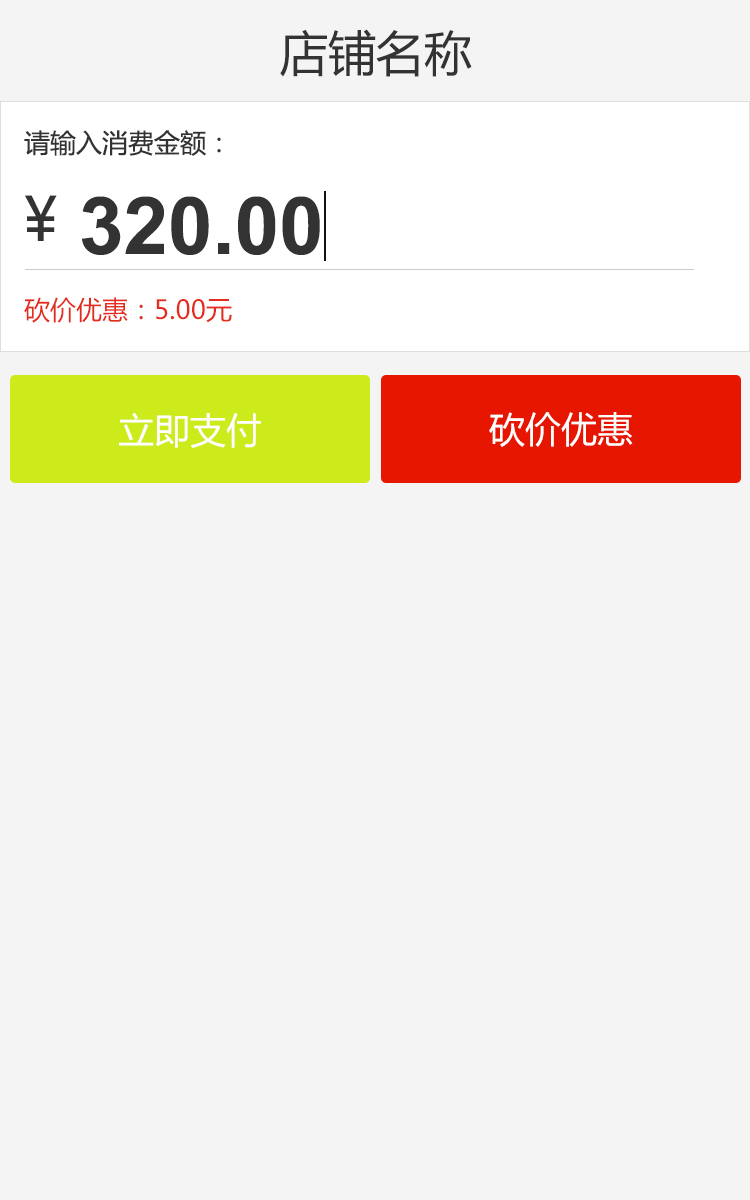Select the red 砍价优惠 button
This screenshot has height=1200, width=750.
pyautogui.click(x=560, y=429)
